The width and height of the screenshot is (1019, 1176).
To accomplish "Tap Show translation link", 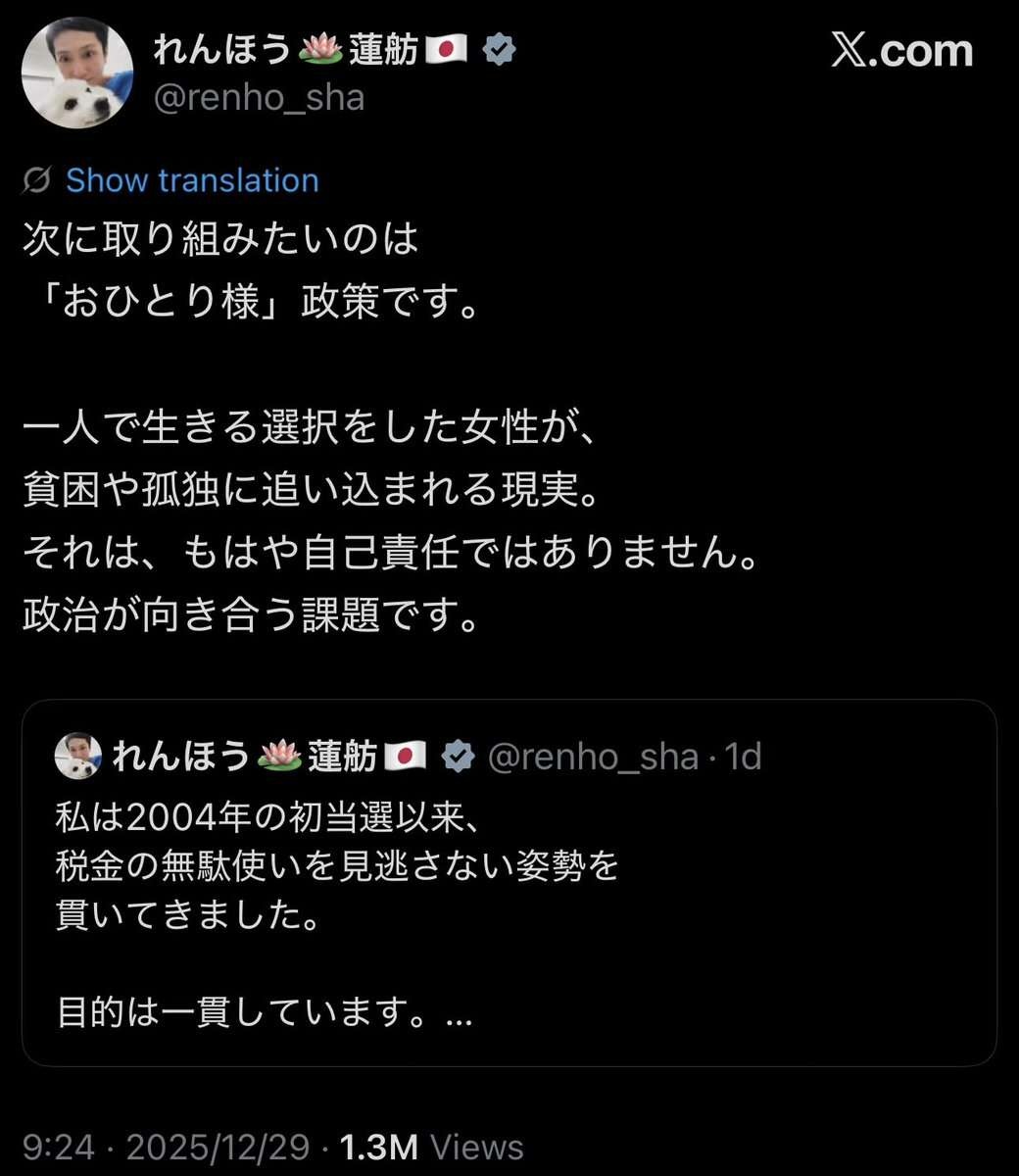I will coord(192,180).
